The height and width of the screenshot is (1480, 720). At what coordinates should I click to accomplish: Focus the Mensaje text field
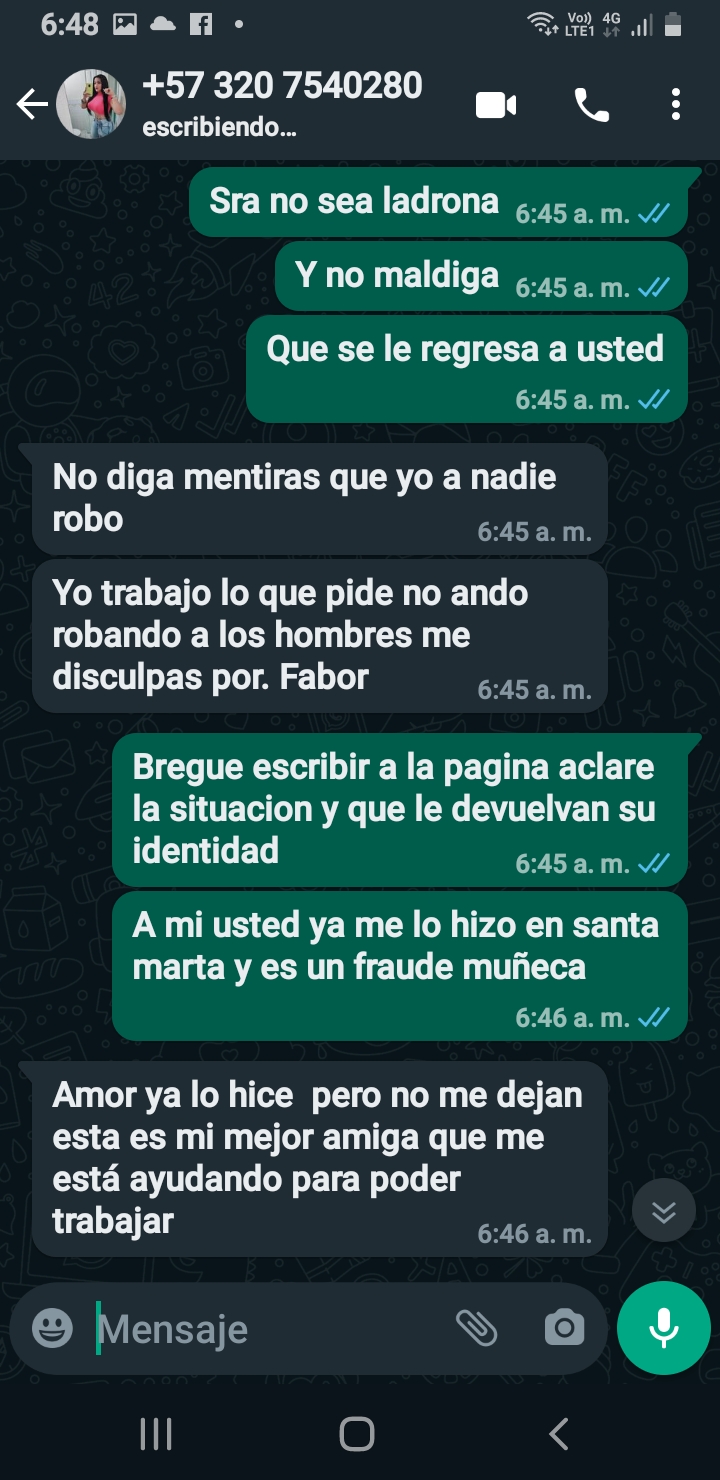click(270, 1329)
